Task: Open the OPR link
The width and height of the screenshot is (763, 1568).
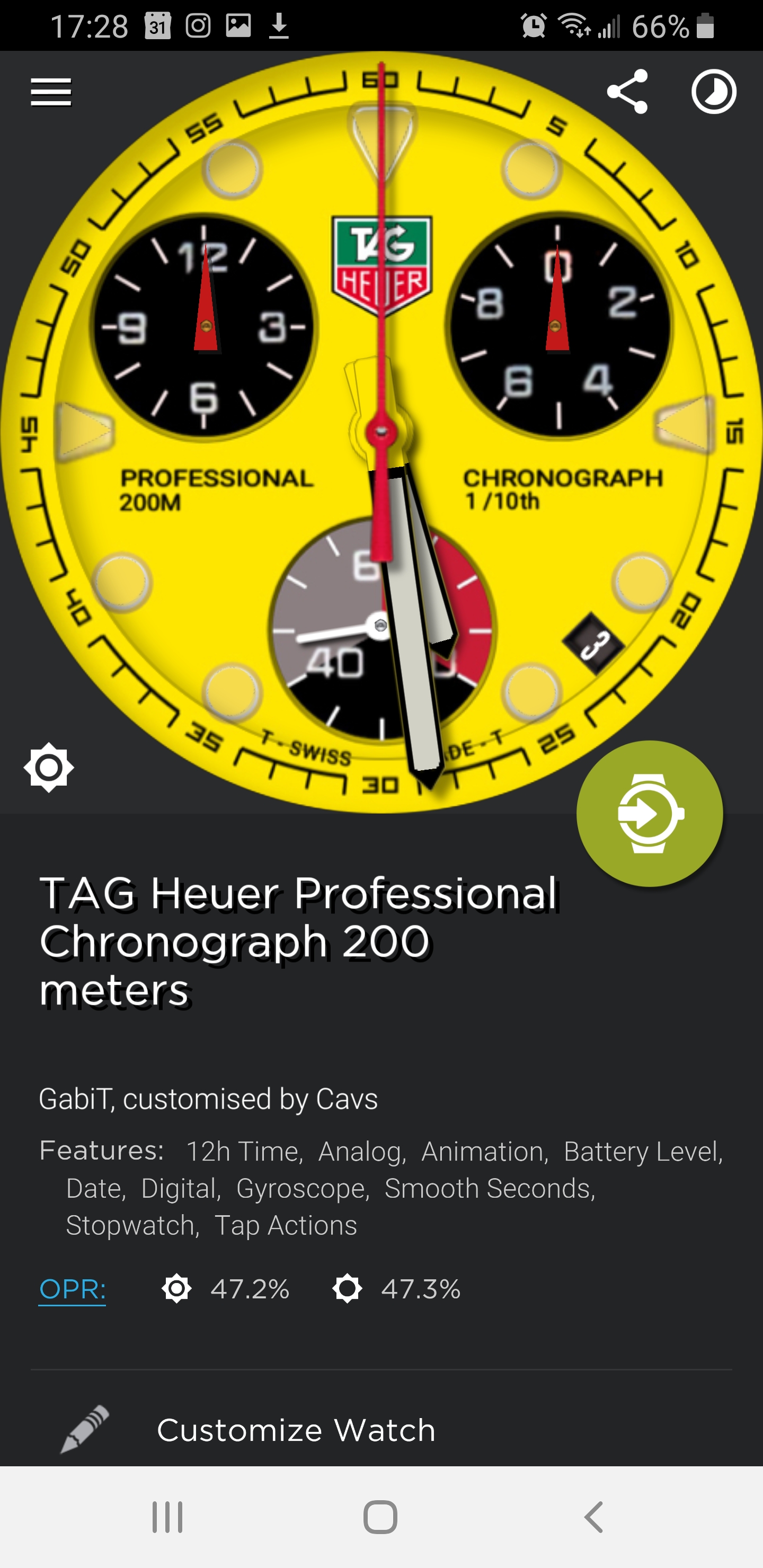Action: pyautogui.click(x=73, y=1290)
